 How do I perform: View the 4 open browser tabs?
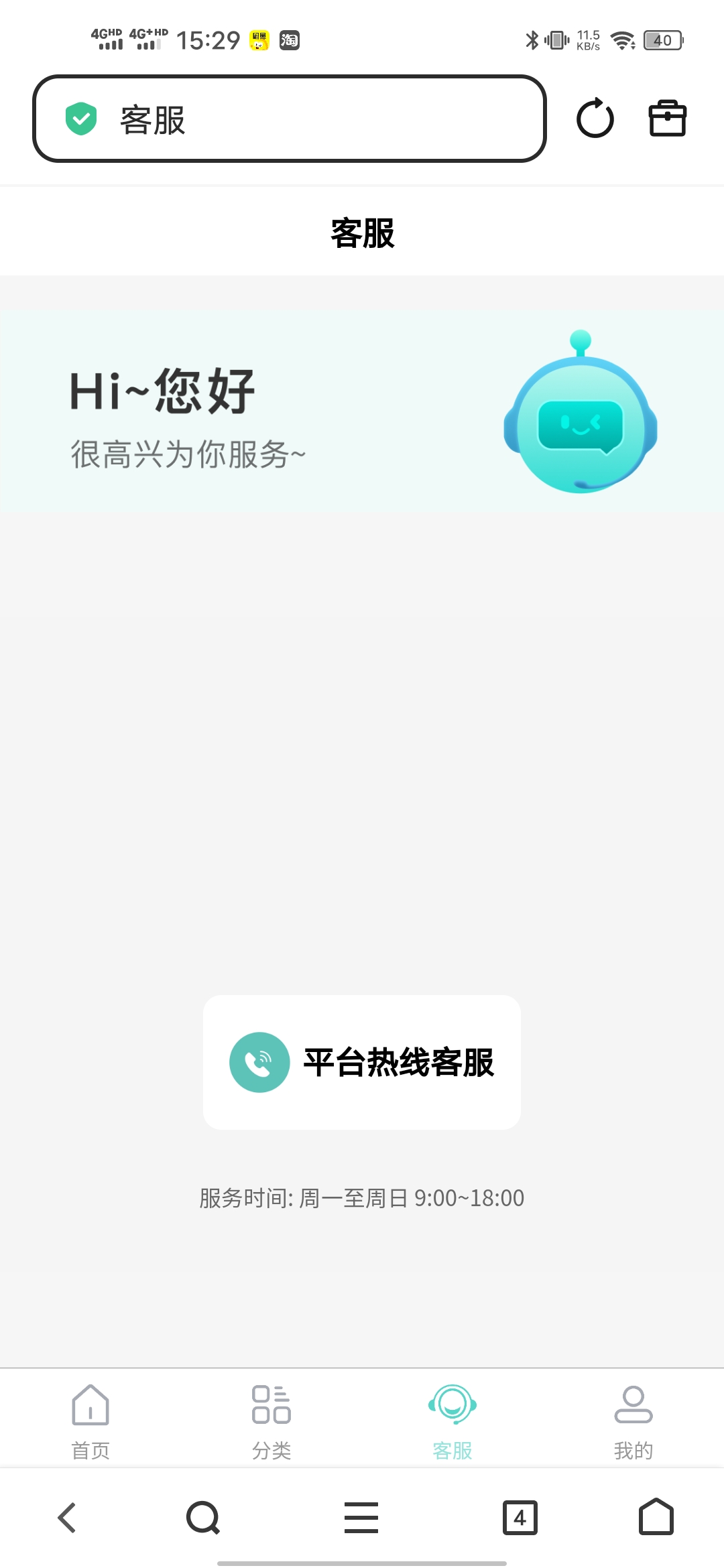pos(520,1518)
